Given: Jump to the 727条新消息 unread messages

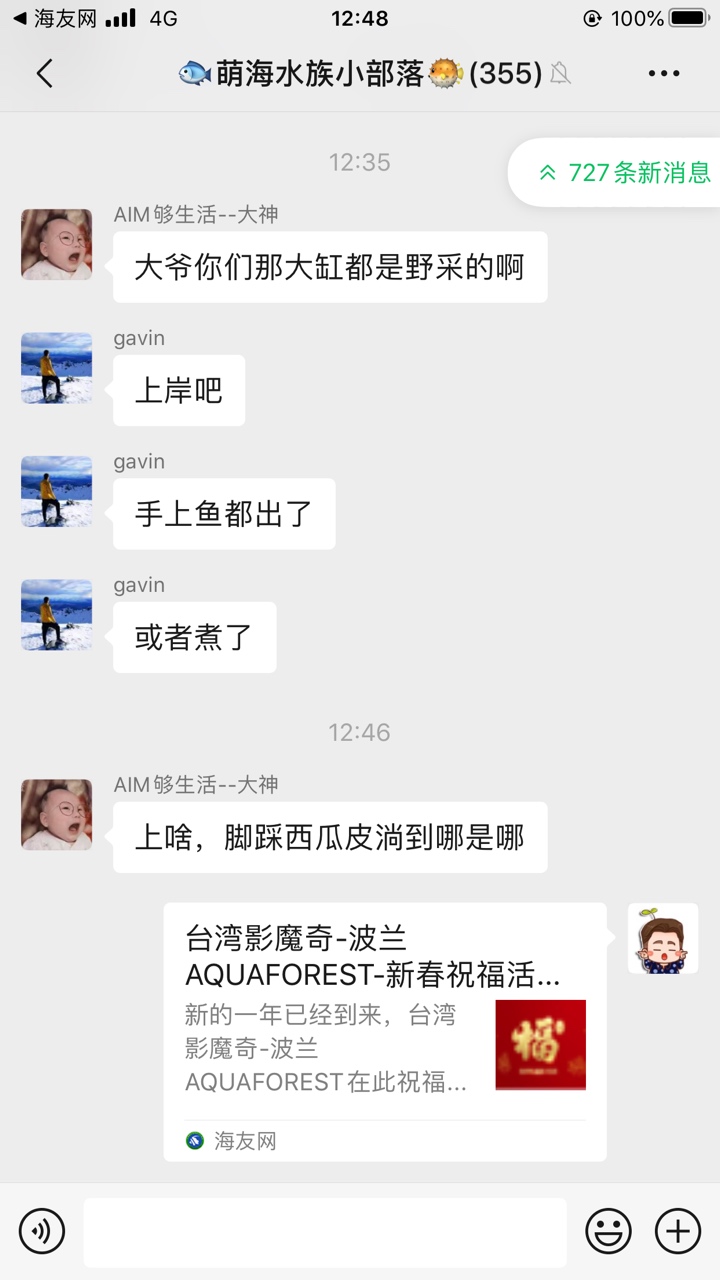Looking at the screenshot, I should click(x=625, y=172).
